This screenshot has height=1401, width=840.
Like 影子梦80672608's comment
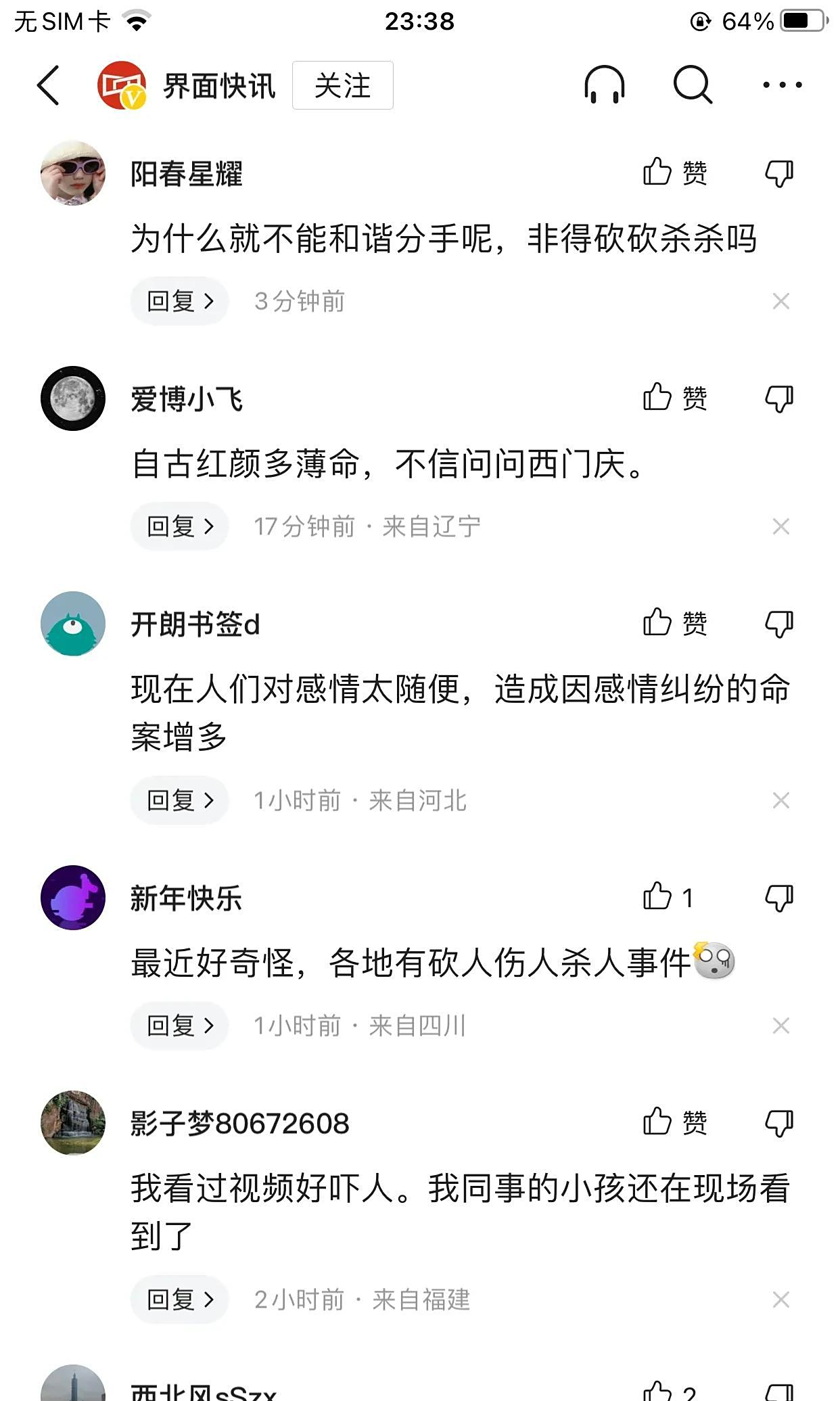674,1123
